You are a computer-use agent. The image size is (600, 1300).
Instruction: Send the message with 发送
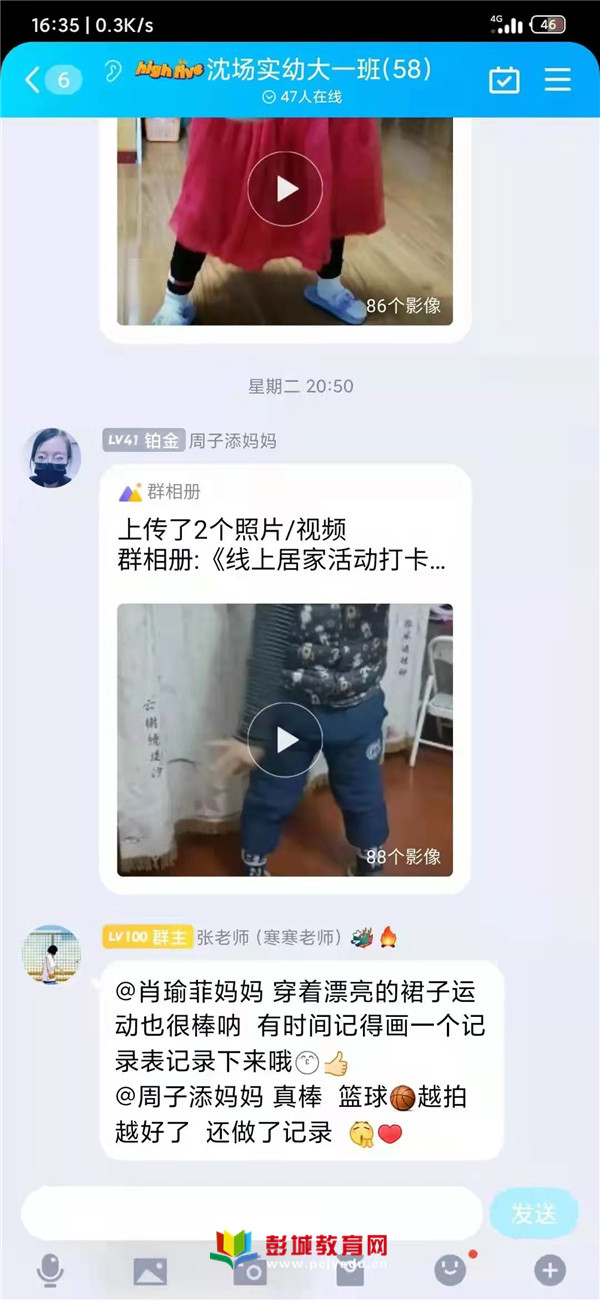tap(533, 1213)
